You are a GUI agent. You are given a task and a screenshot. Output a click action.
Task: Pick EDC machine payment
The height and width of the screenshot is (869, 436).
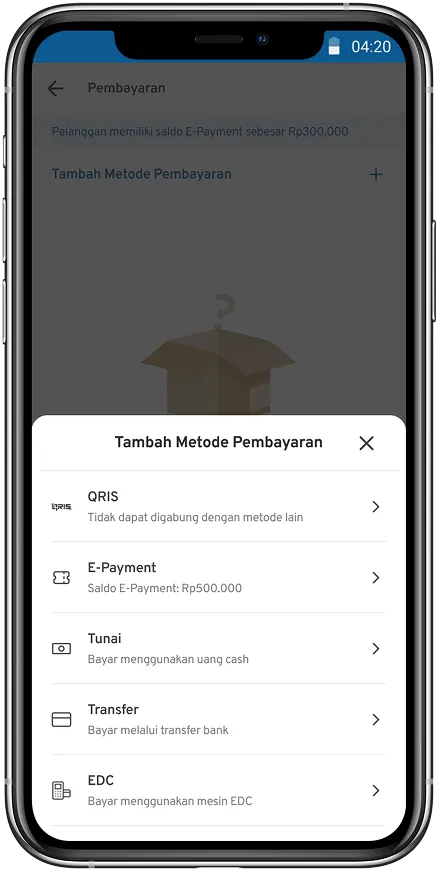218,790
